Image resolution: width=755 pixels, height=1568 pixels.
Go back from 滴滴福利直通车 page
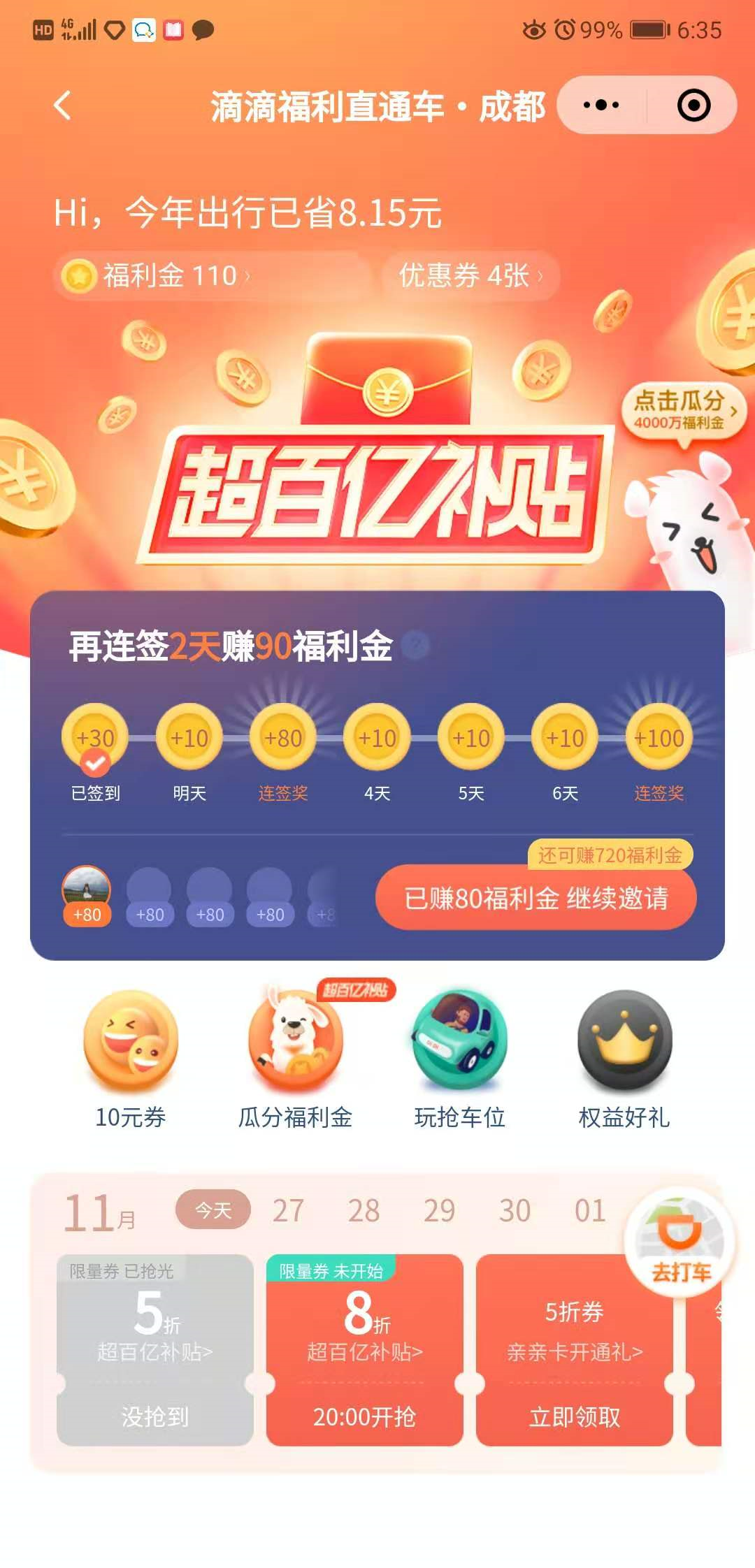point(63,106)
